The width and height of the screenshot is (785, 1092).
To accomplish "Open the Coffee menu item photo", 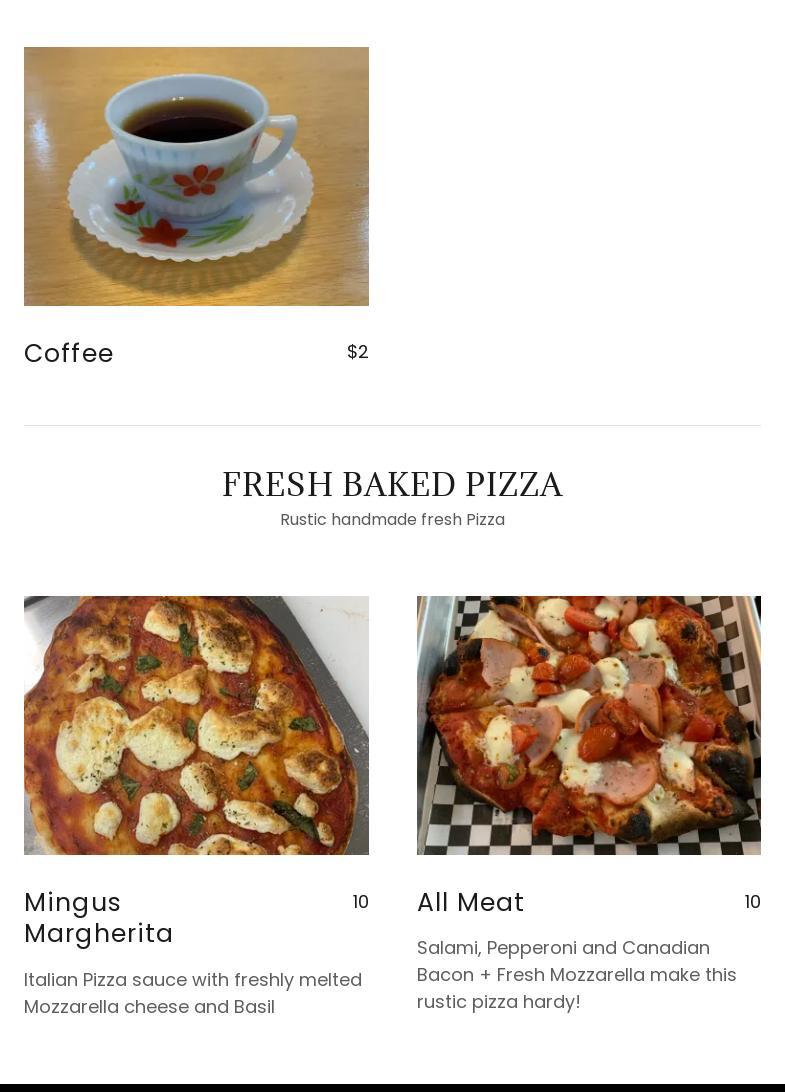I will (x=196, y=176).
